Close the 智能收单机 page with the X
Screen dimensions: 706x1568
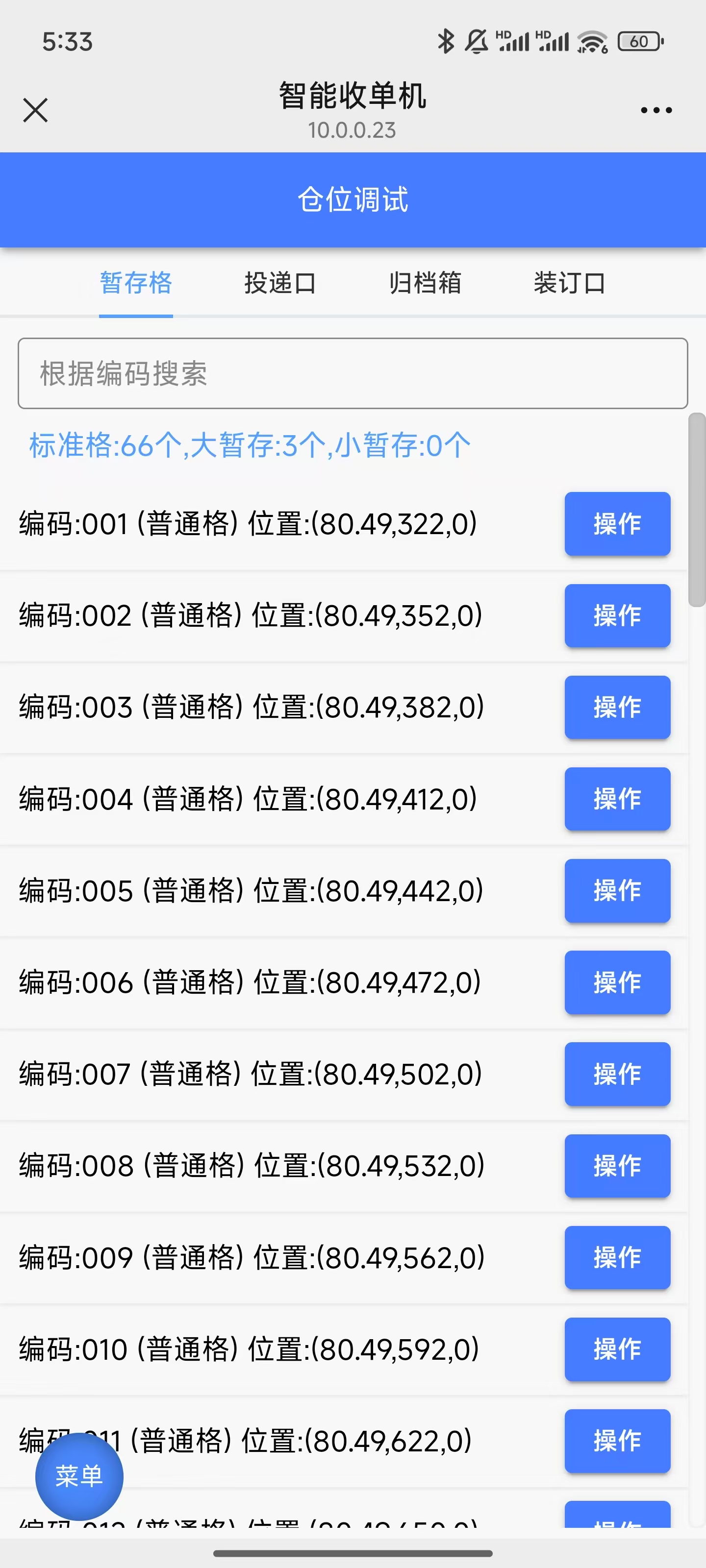35,110
